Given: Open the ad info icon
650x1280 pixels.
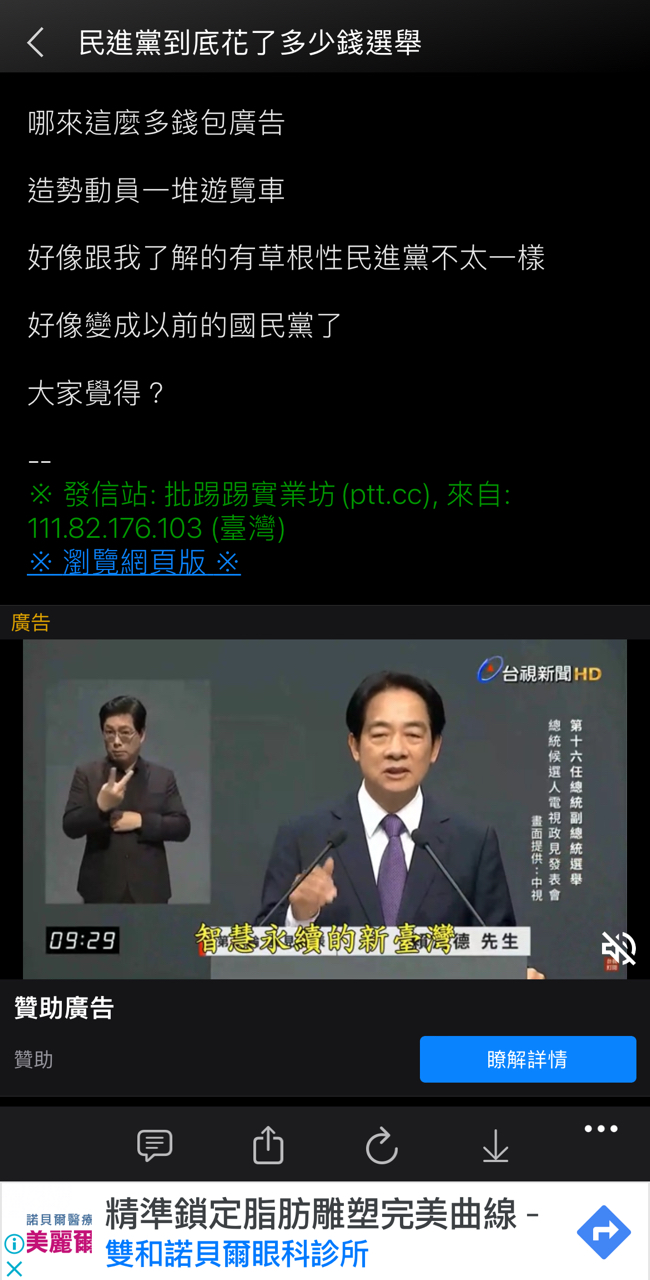Looking at the screenshot, I should (x=13, y=1244).
